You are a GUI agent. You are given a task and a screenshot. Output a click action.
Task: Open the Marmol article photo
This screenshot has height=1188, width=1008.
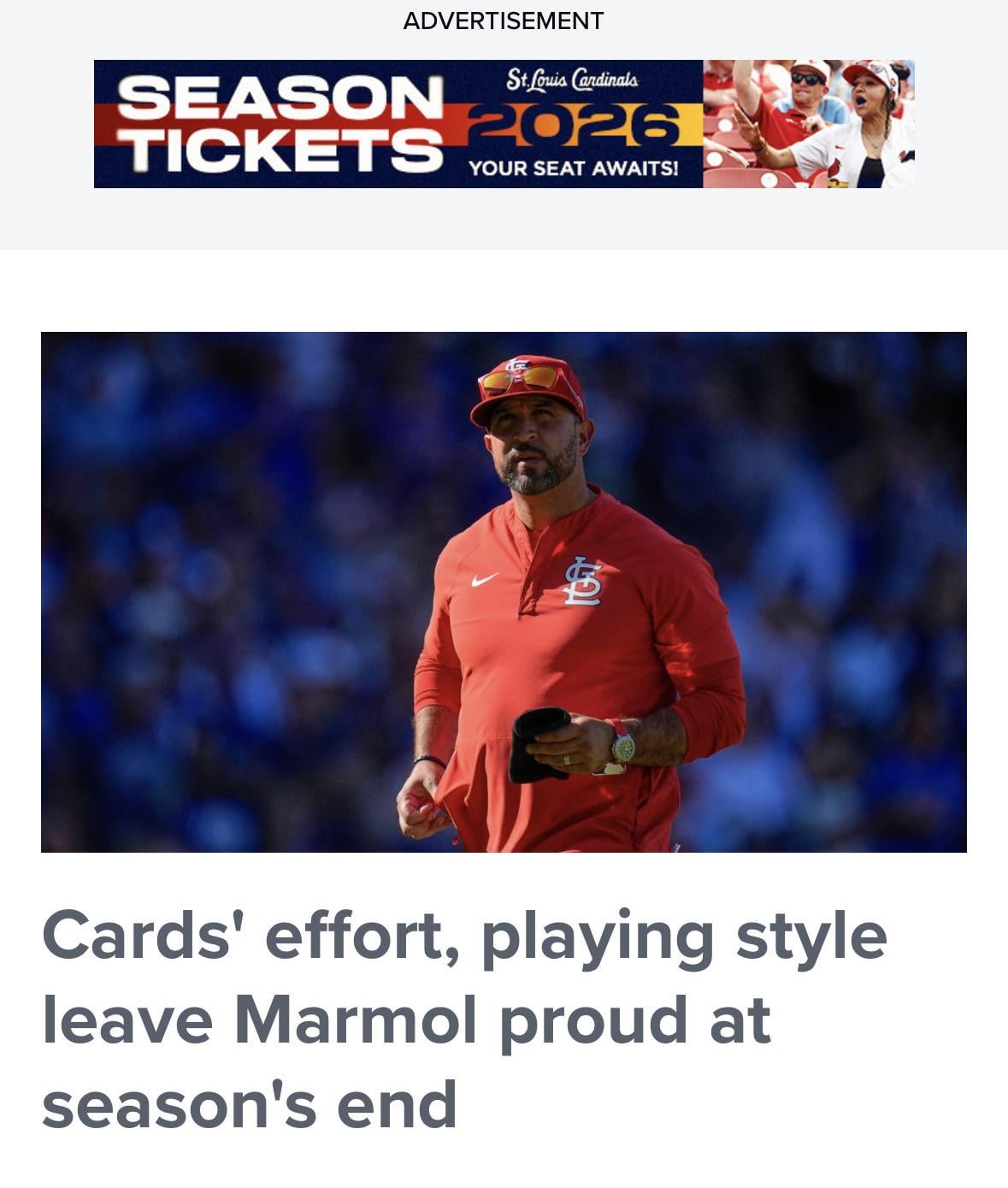pyautogui.click(x=504, y=592)
